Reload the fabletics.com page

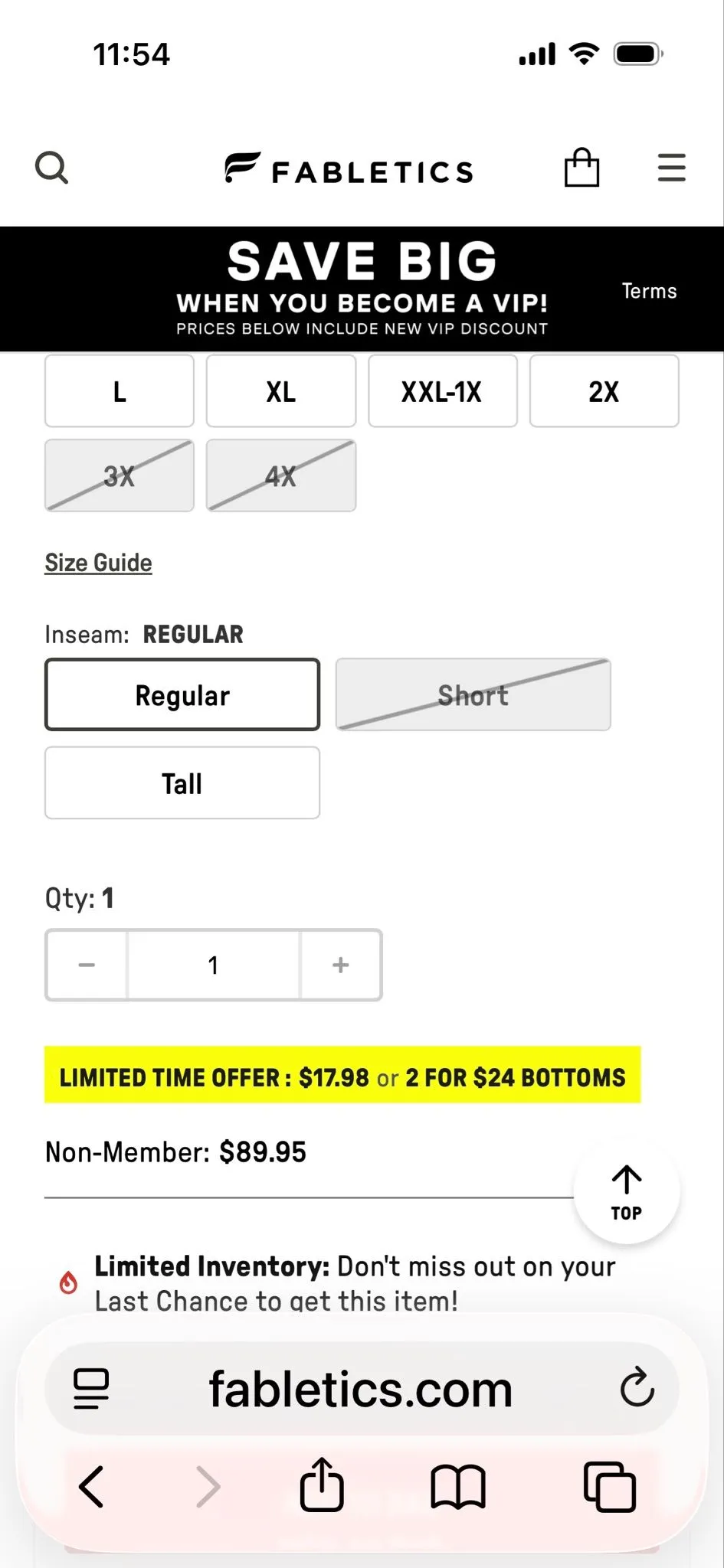[x=637, y=1388]
